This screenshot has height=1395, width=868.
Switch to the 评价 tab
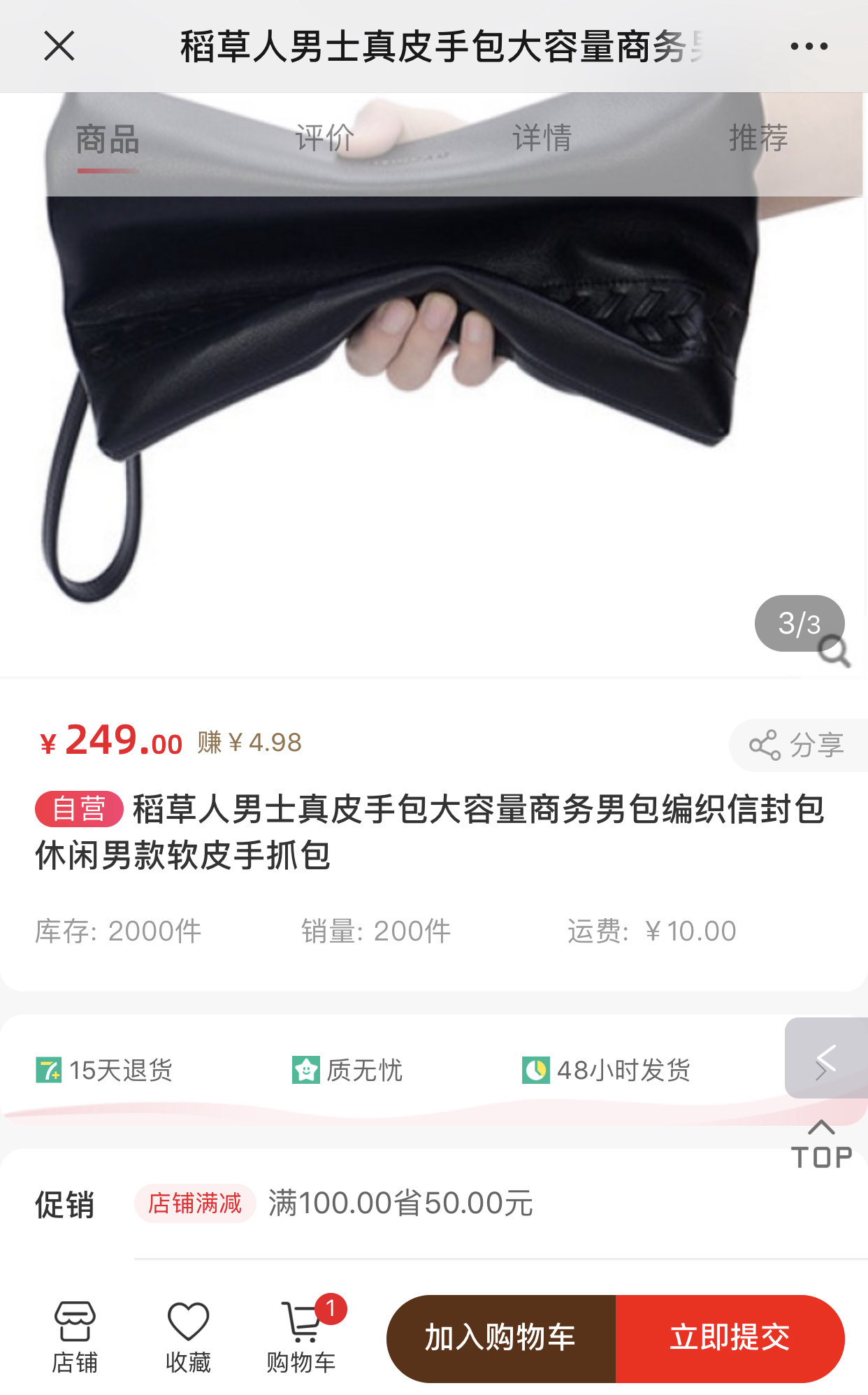point(324,138)
